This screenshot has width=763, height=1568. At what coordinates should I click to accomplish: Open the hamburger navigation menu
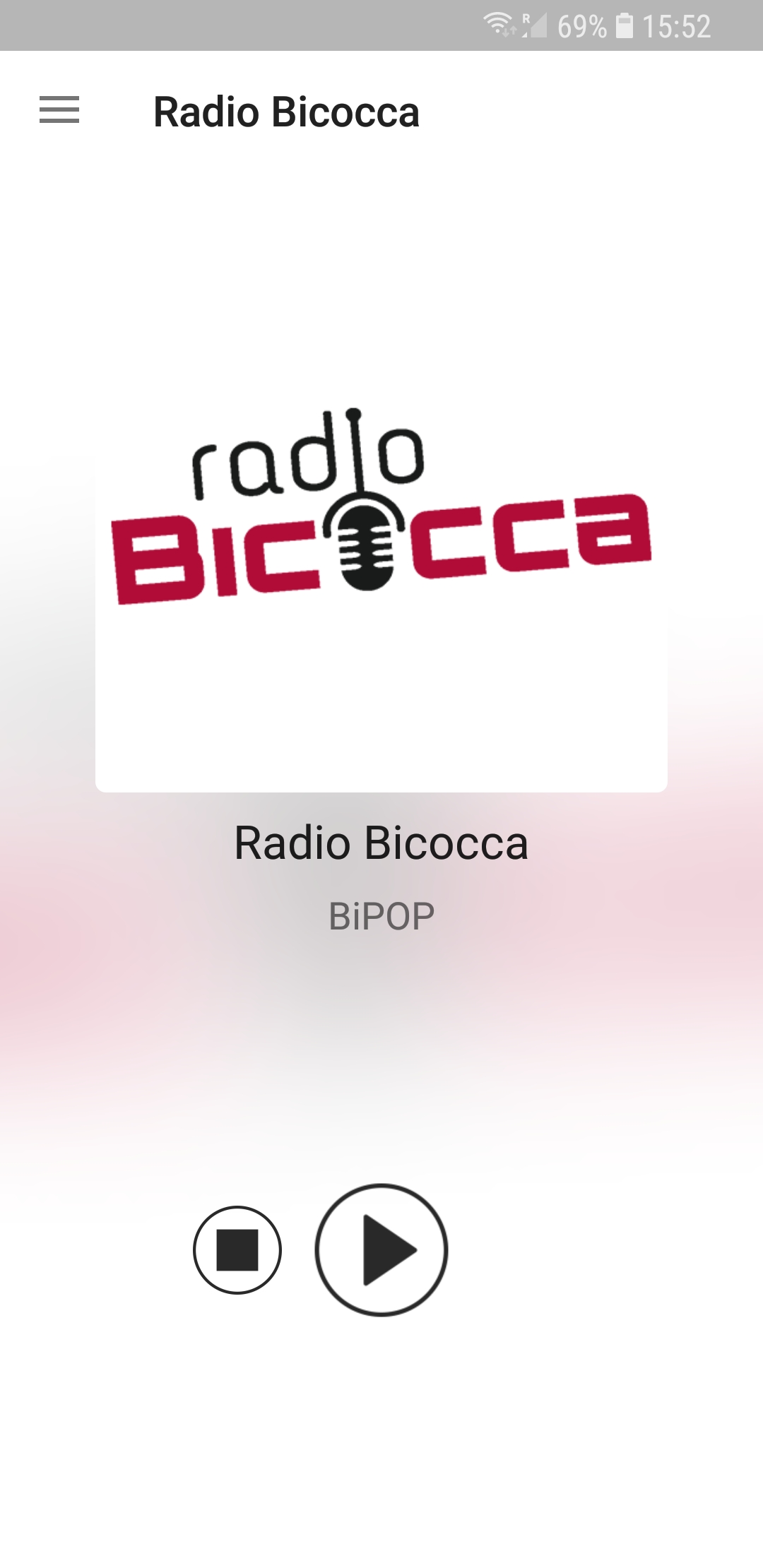pyautogui.click(x=59, y=110)
